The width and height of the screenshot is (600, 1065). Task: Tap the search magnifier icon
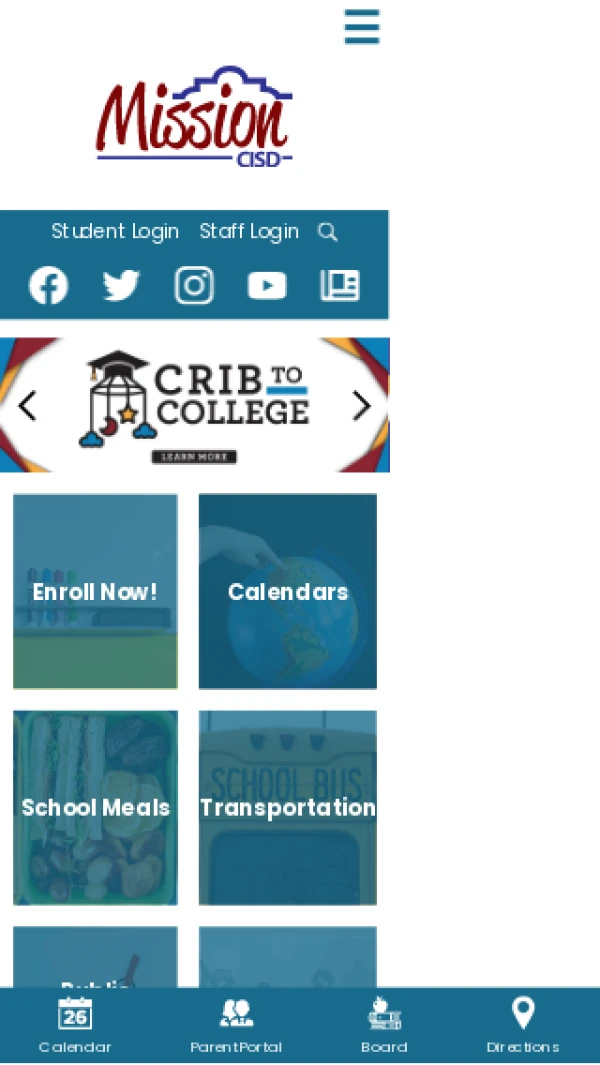point(327,232)
